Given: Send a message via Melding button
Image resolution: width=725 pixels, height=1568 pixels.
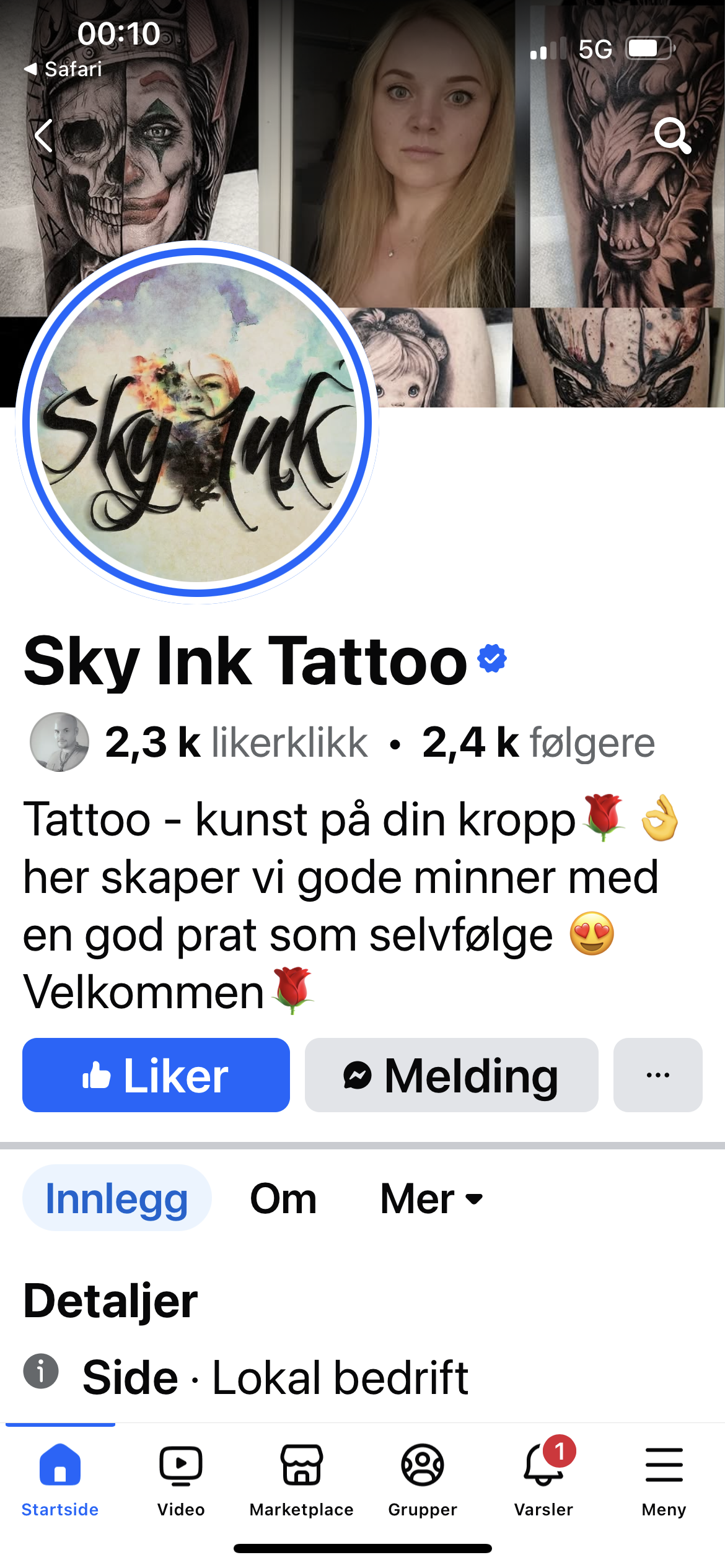Looking at the screenshot, I should 451,1075.
